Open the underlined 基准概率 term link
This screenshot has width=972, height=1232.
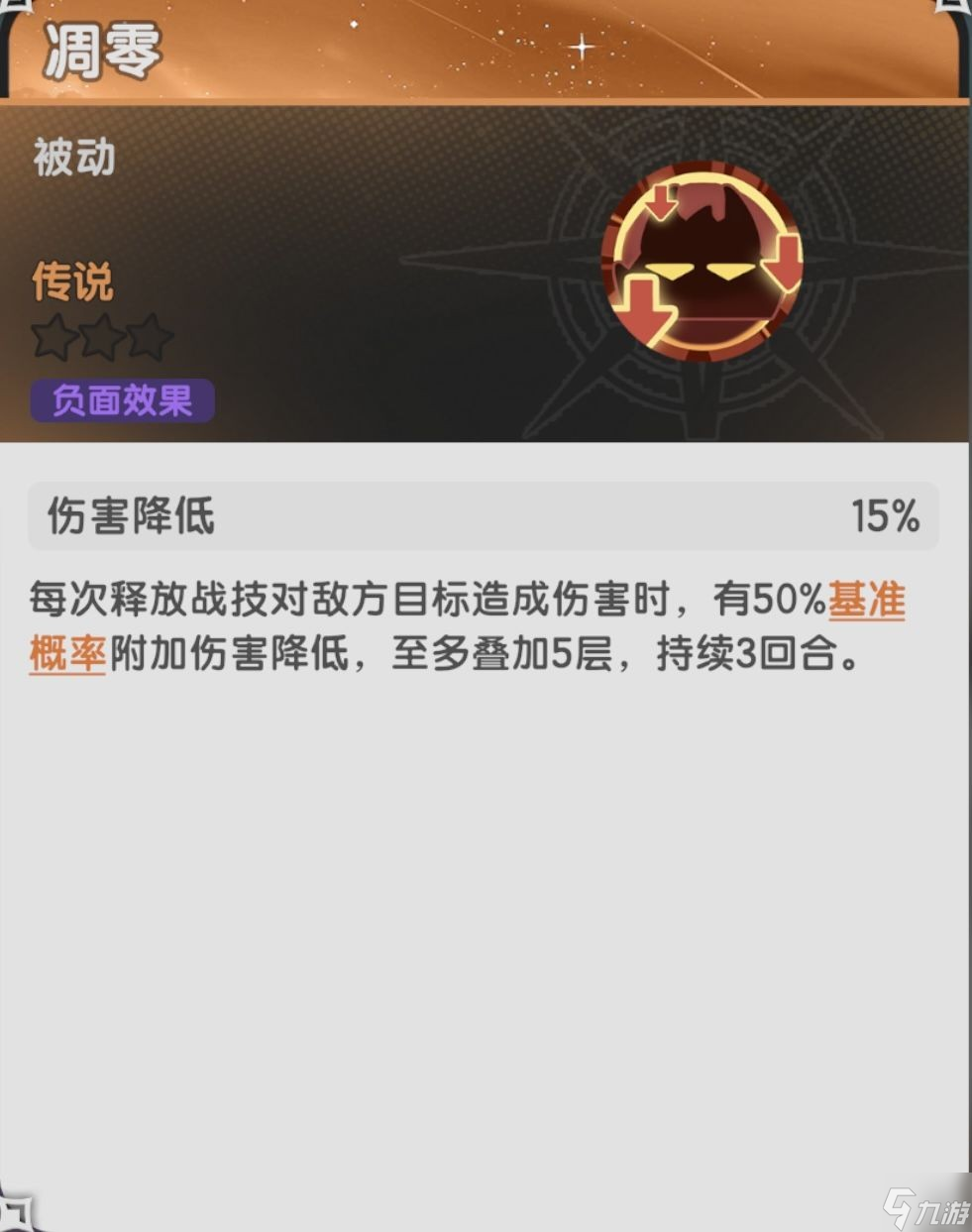click(866, 601)
